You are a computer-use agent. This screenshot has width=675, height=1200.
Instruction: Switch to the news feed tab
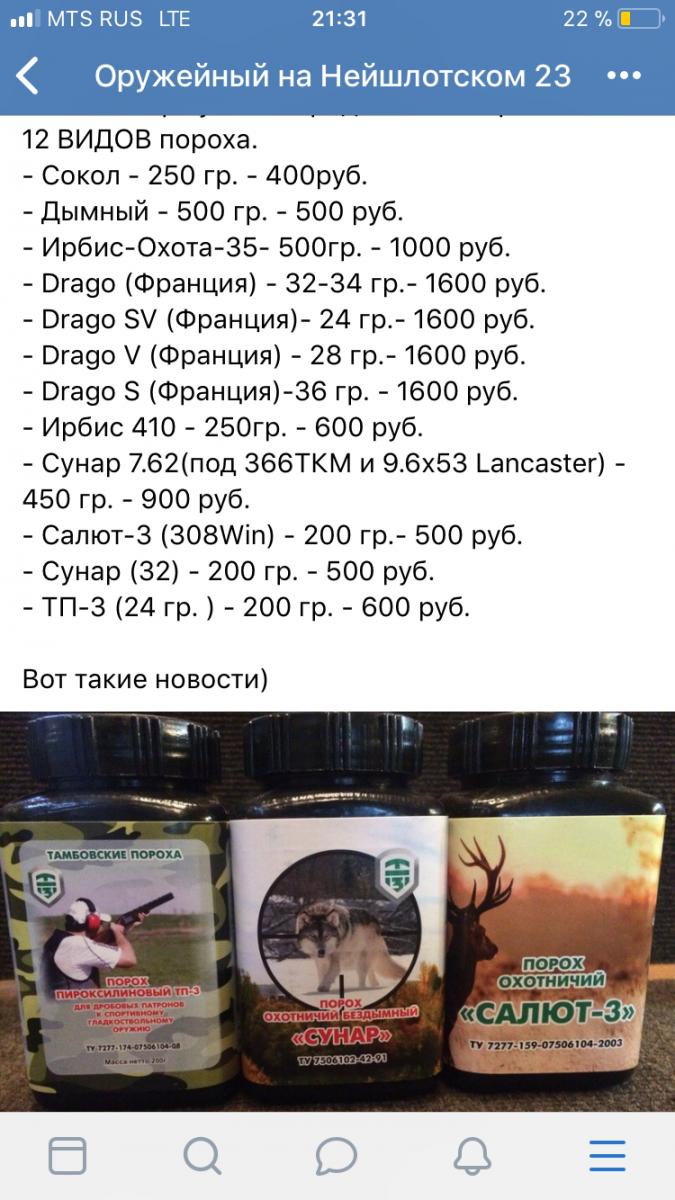(67, 1156)
